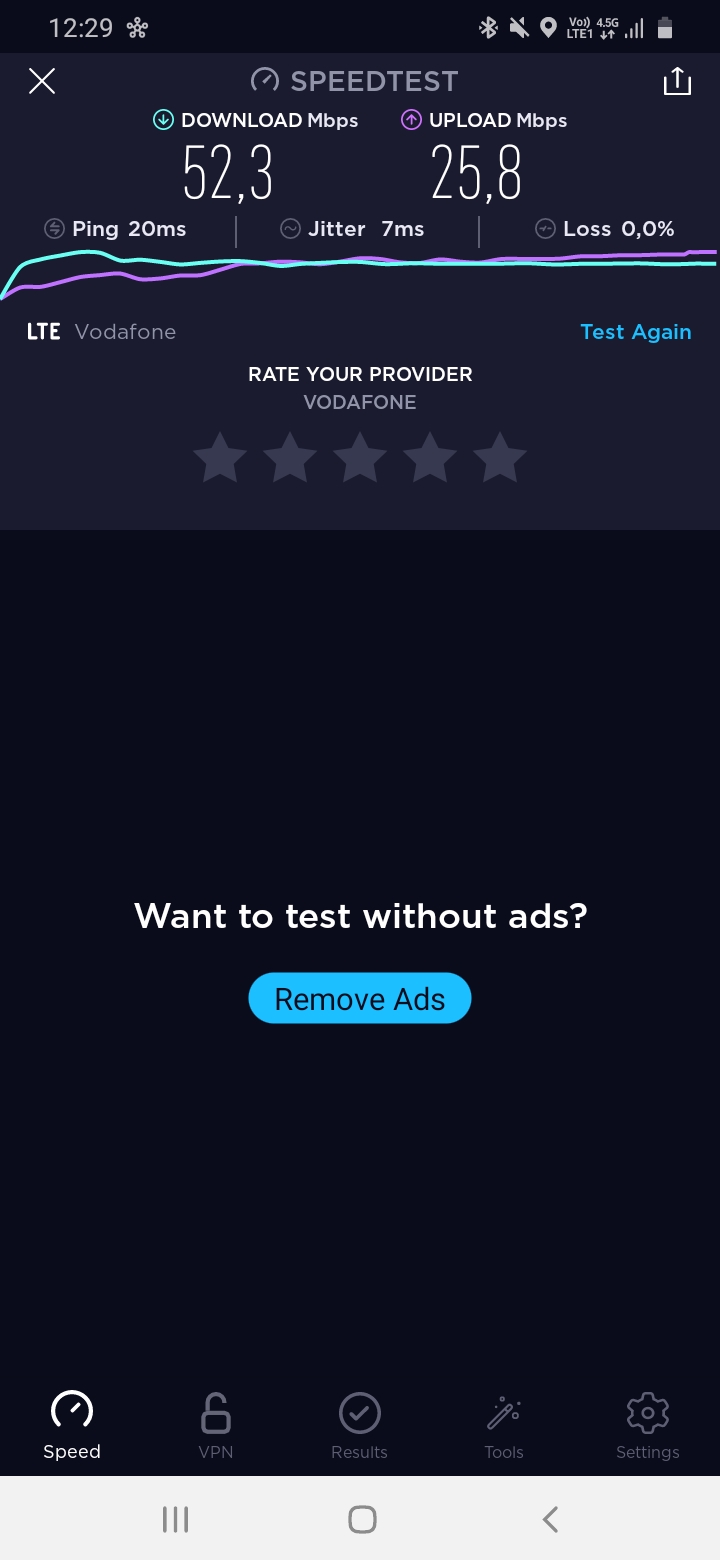720x1560 pixels.
Task: Switch to the VPN tab
Action: tap(216, 1425)
